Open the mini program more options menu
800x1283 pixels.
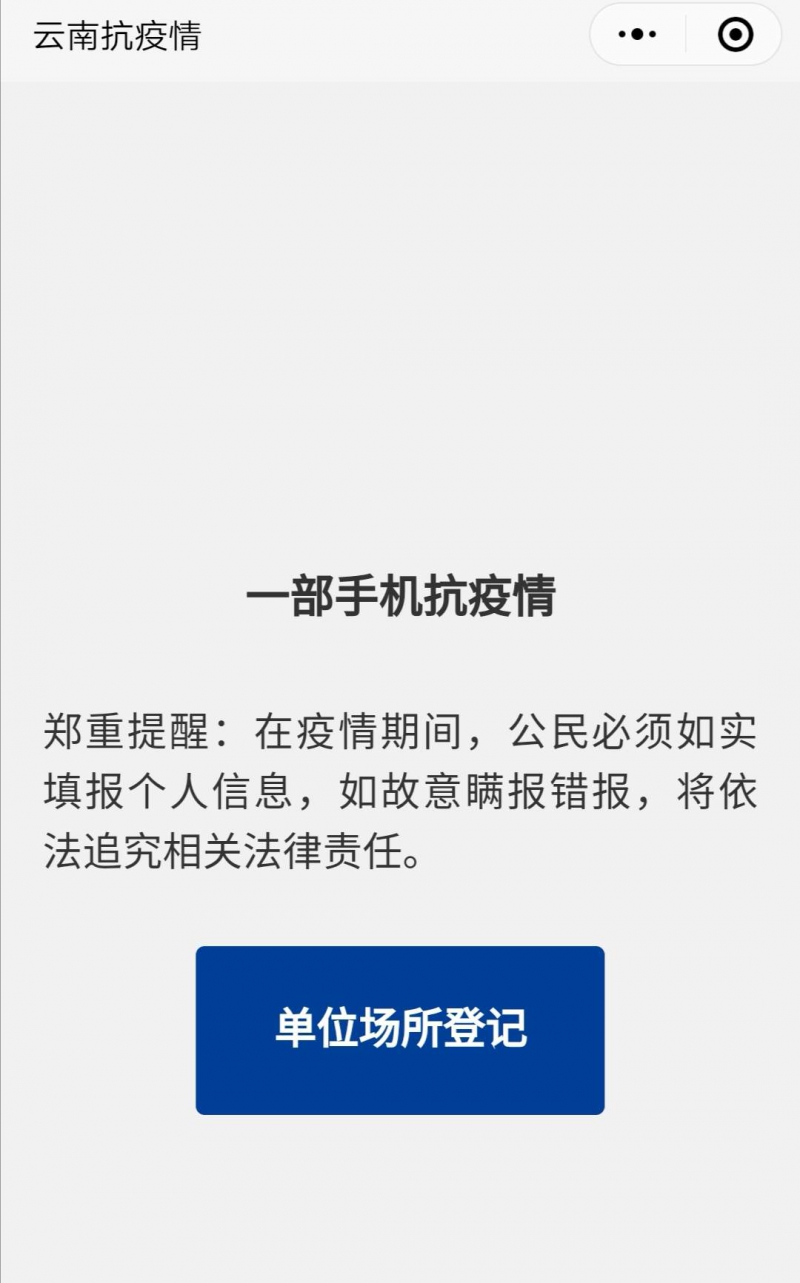point(637,35)
